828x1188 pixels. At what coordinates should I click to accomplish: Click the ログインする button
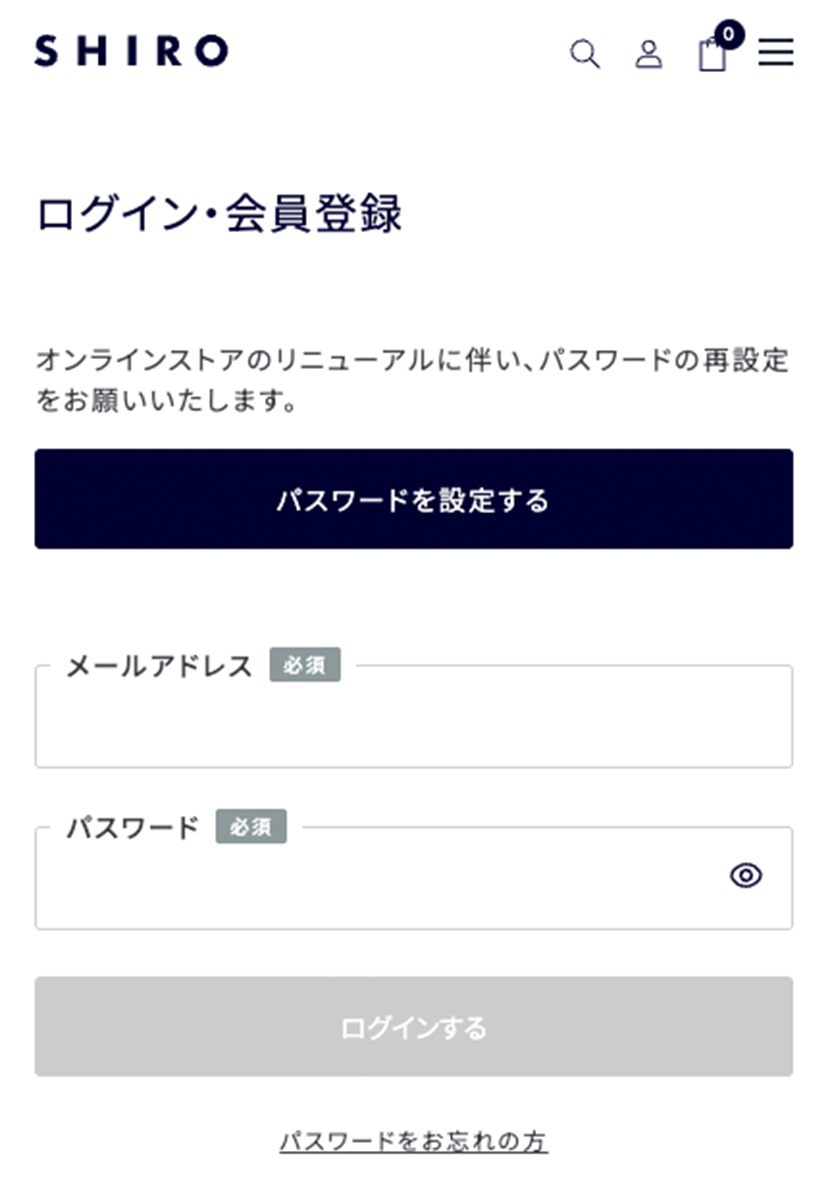tap(414, 1026)
